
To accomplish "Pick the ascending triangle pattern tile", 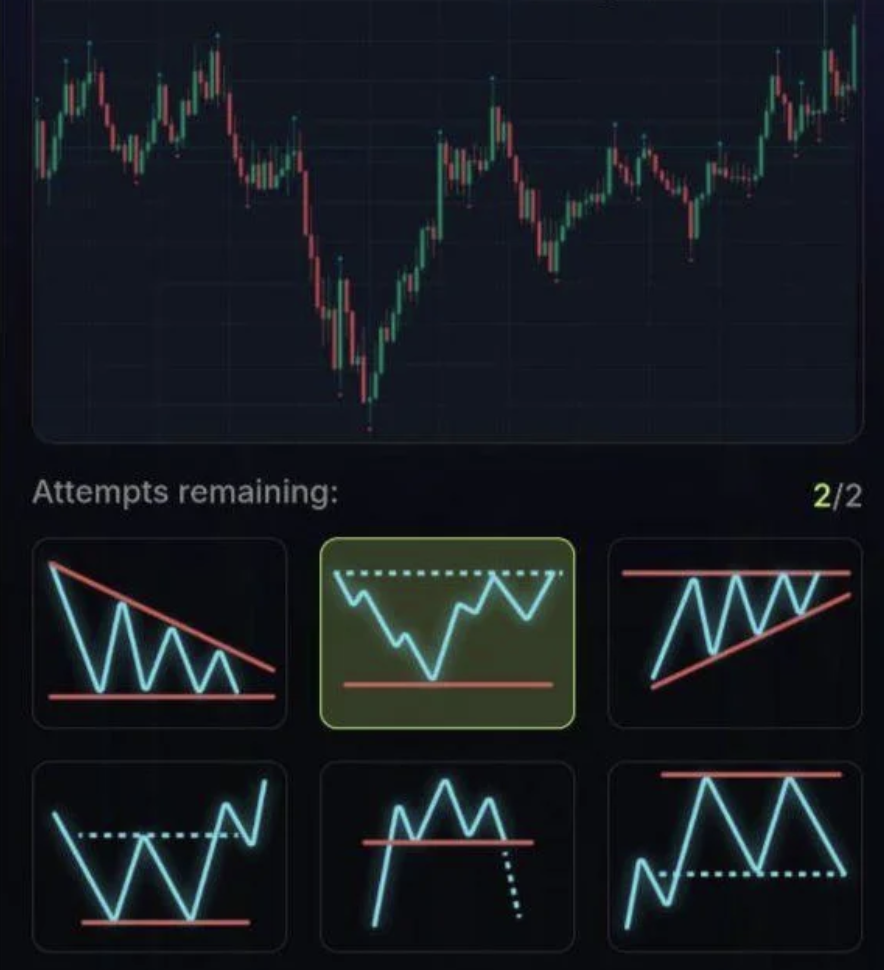I will 735,633.
